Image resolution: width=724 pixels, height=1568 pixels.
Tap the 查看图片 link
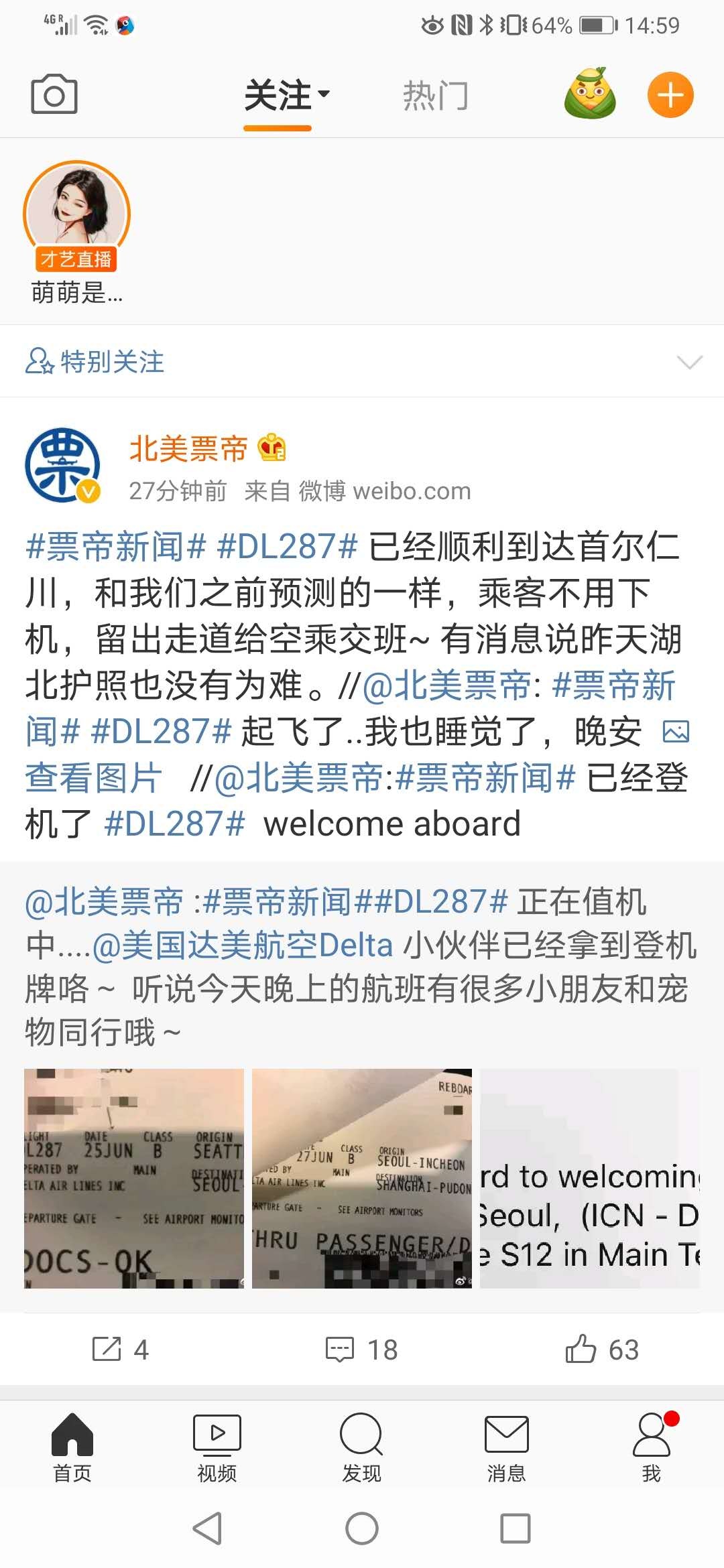(x=94, y=778)
